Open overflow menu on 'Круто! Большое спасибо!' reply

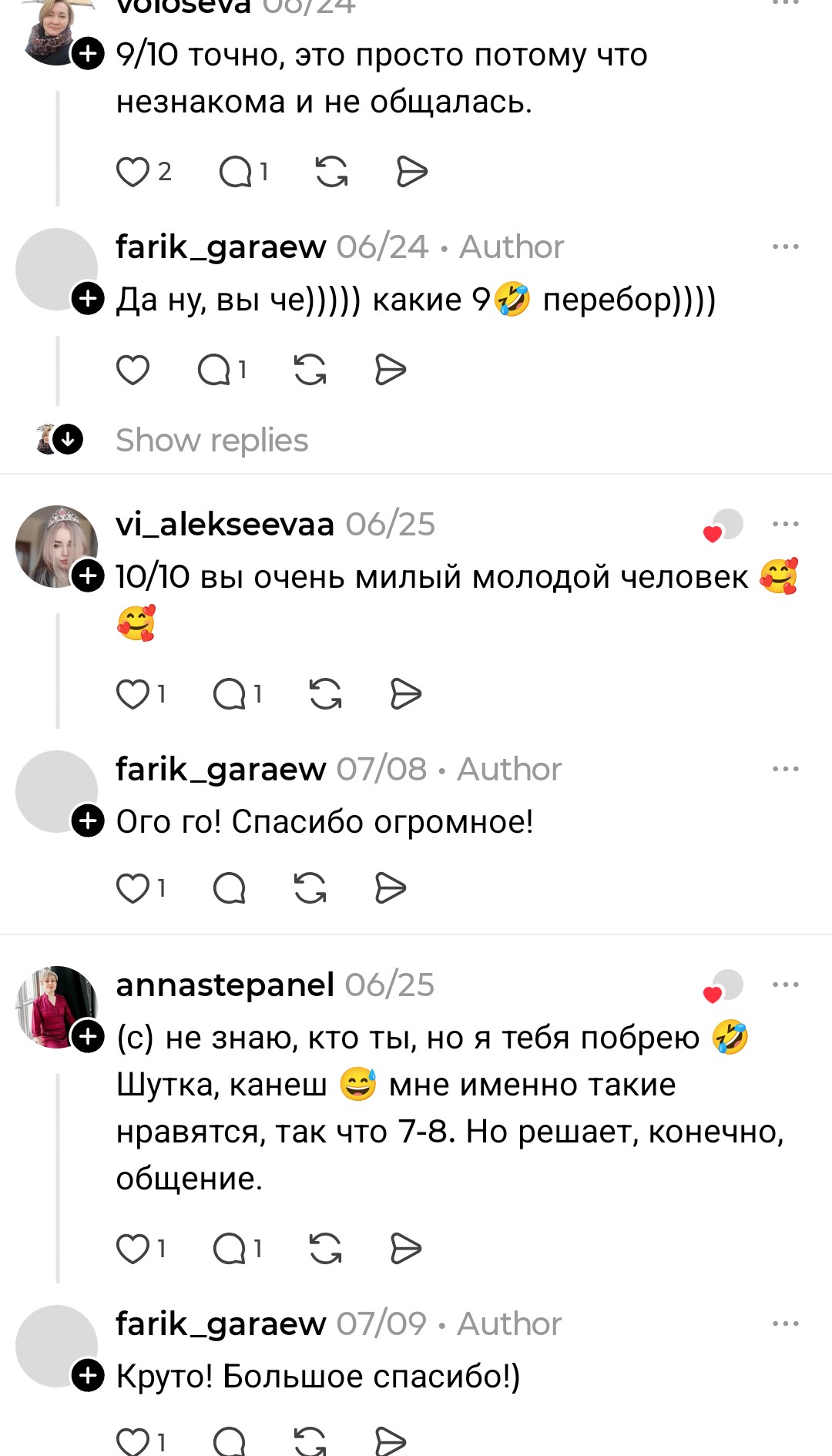pyautogui.click(x=785, y=1323)
